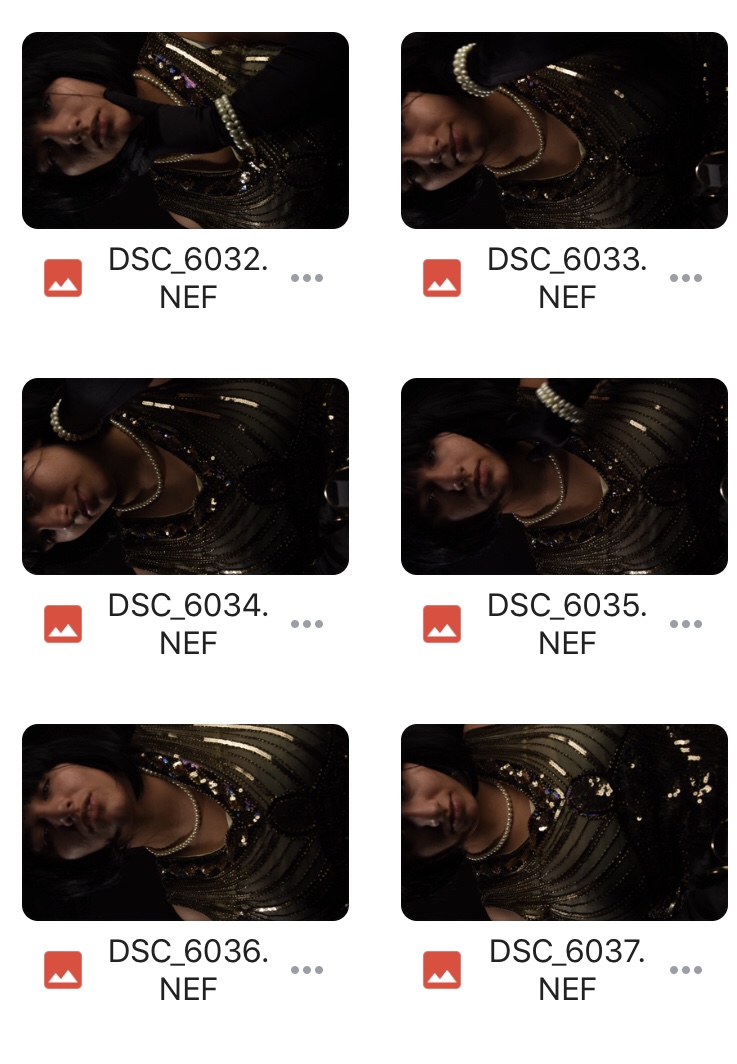The width and height of the screenshot is (737, 1064).
Task: Tap the three-dot menu beside DSC_6035.NEF
Action: pyautogui.click(x=686, y=624)
